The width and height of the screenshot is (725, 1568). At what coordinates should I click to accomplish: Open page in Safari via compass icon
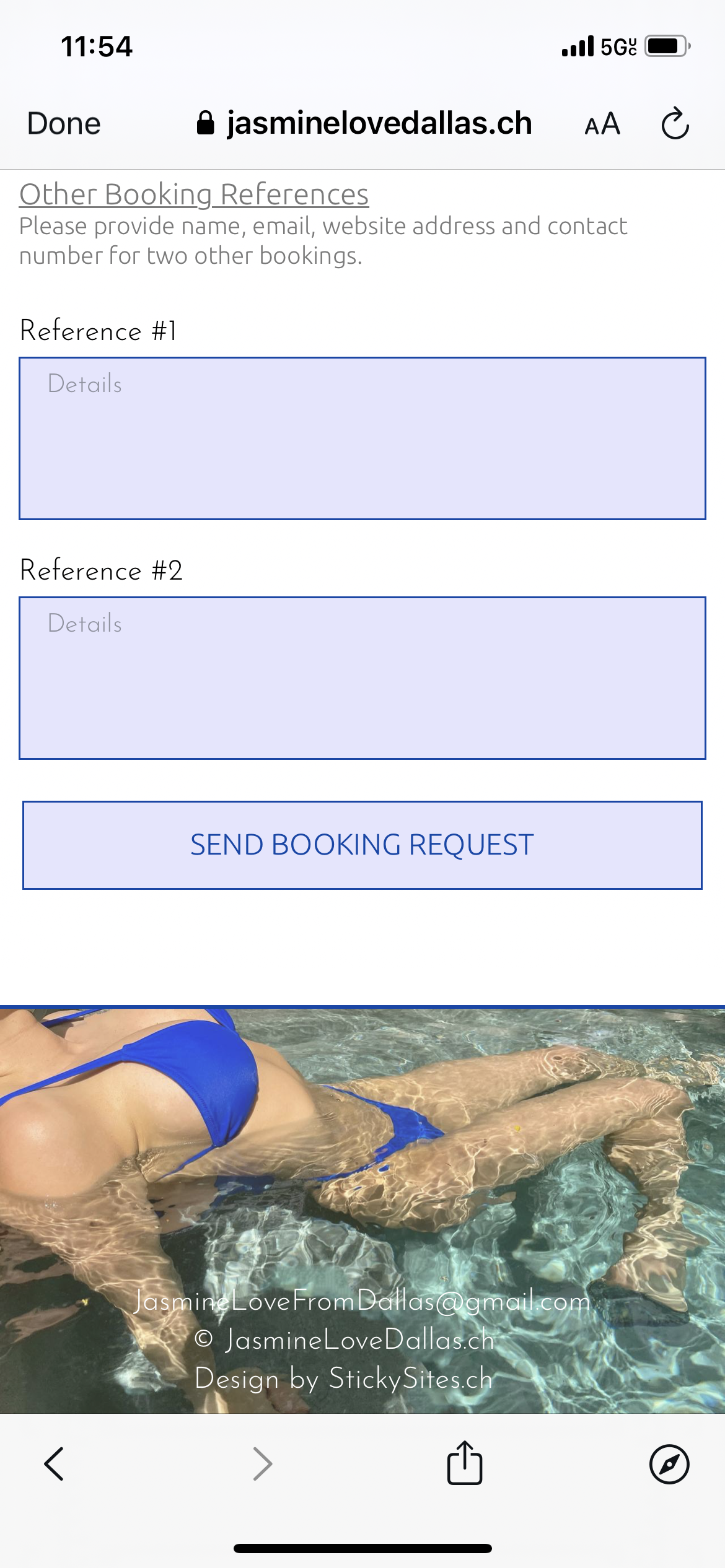tap(669, 1464)
